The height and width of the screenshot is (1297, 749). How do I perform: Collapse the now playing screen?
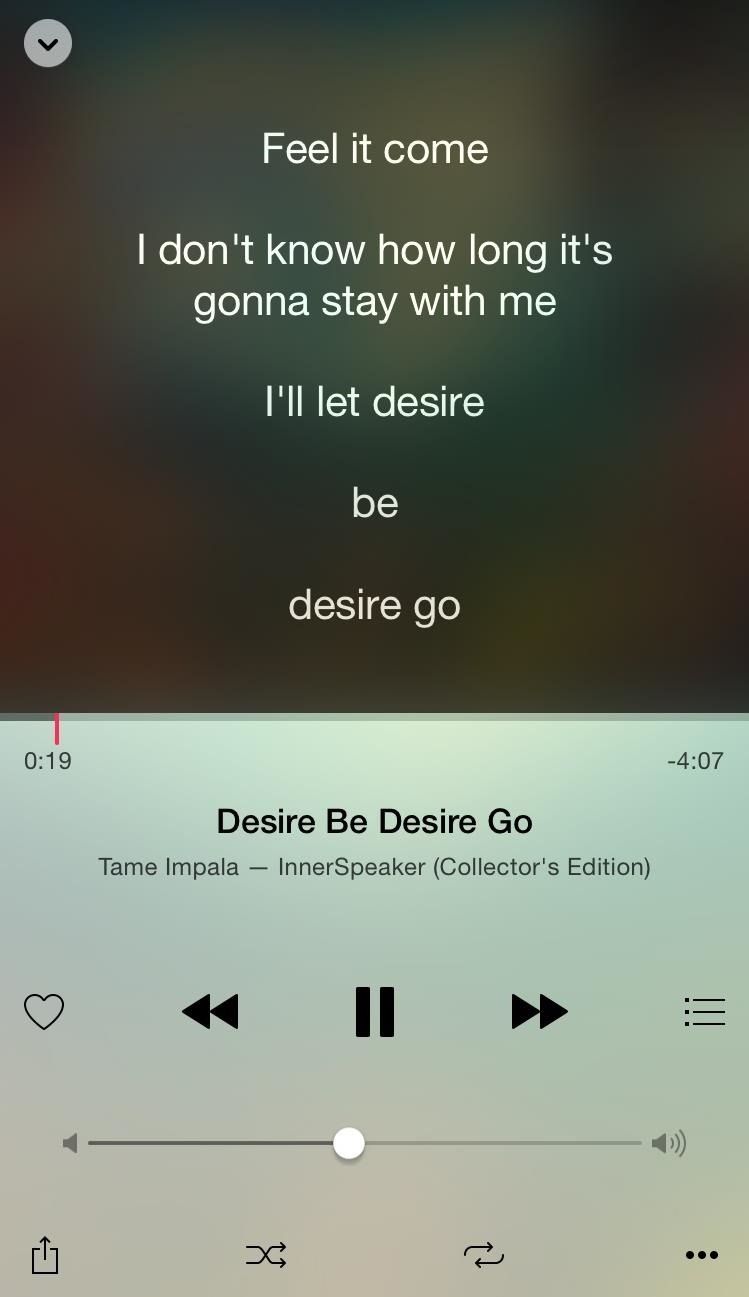coord(47,43)
